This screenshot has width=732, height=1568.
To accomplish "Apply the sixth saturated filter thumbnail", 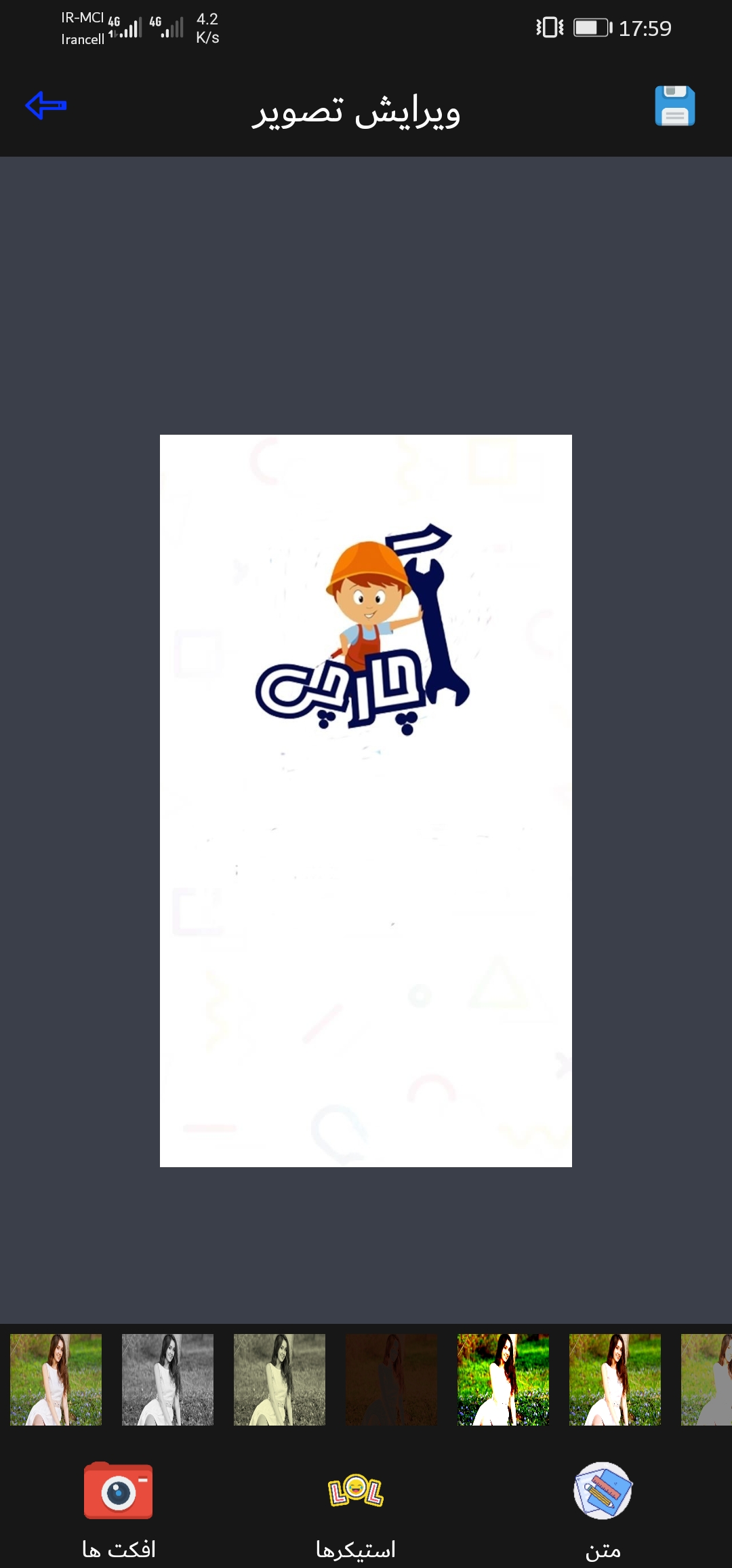I will 615,1379.
